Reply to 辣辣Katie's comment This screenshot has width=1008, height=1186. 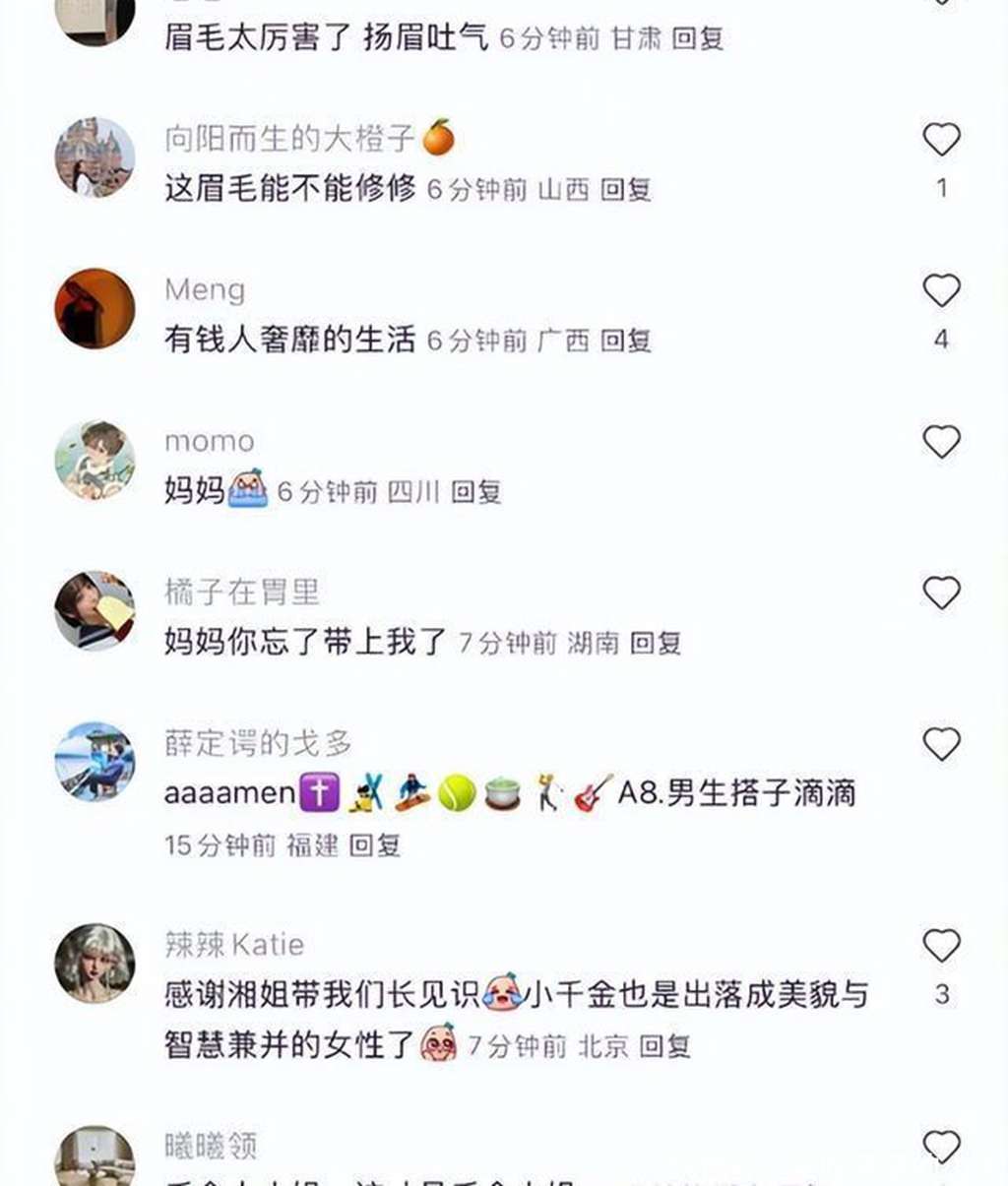pyautogui.click(x=664, y=1045)
